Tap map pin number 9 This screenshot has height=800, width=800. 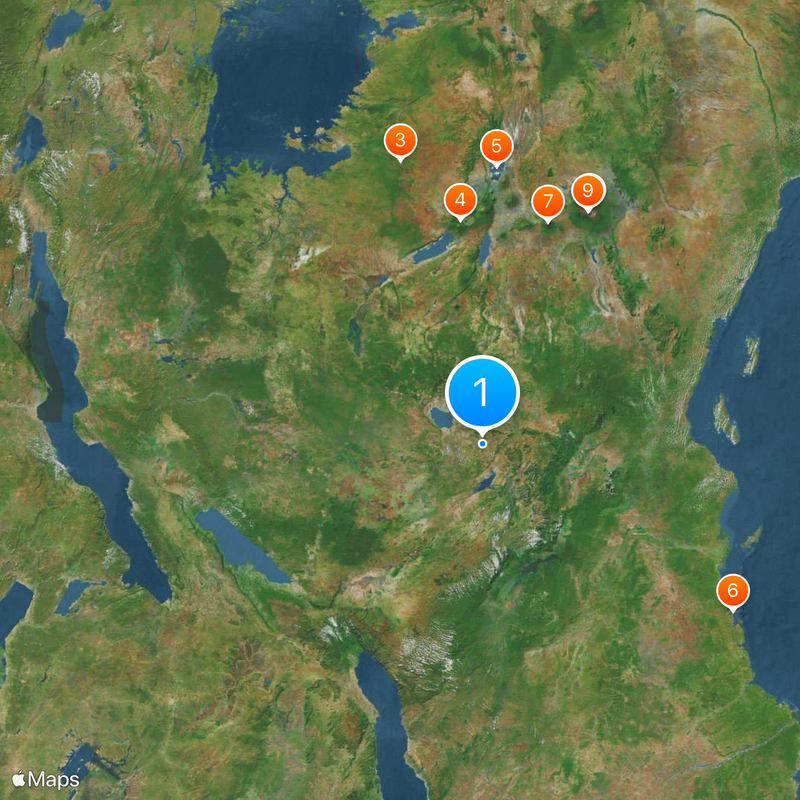coord(588,190)
